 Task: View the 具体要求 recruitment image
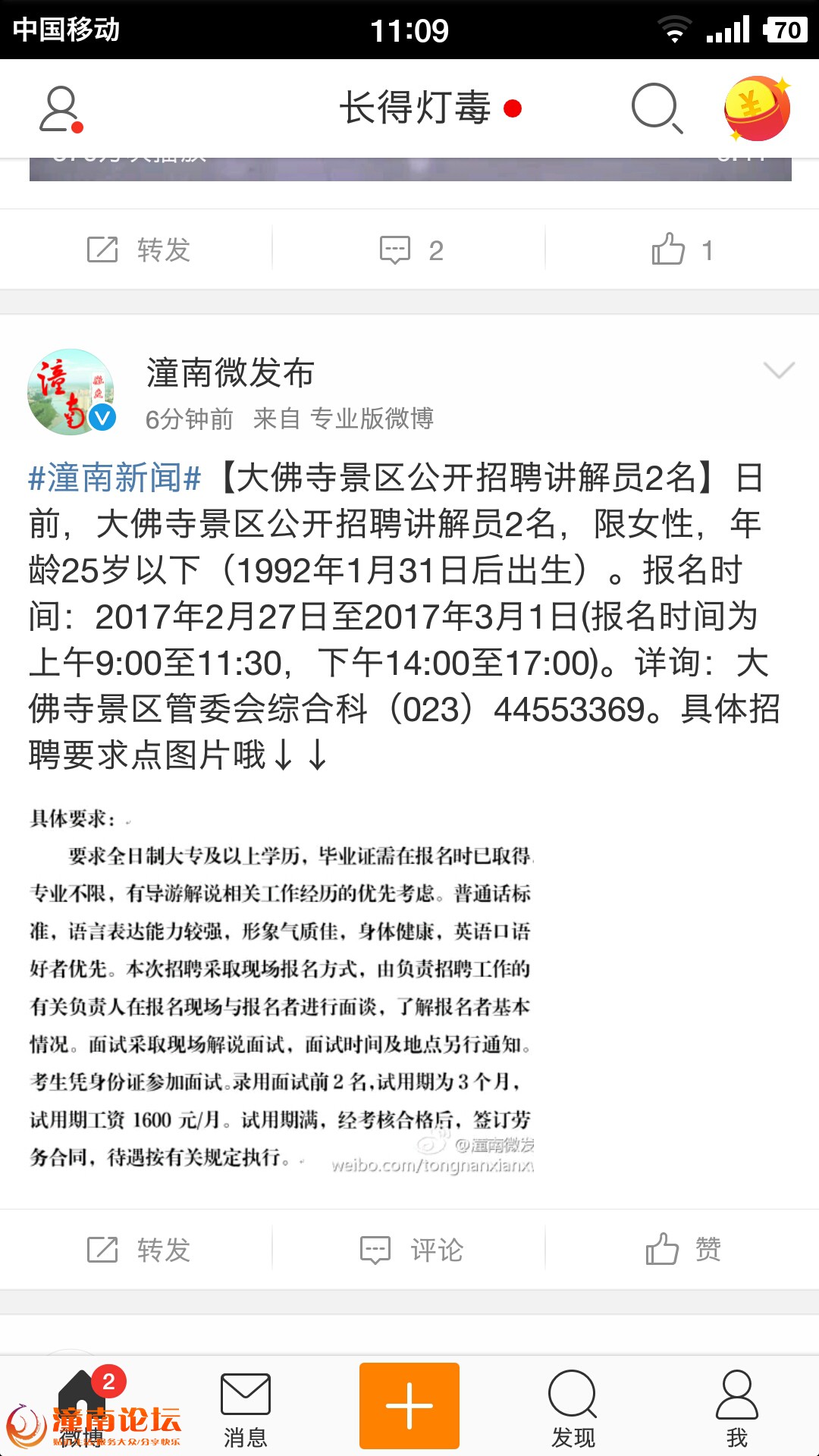pyautogui.click(x=282, y=990)
